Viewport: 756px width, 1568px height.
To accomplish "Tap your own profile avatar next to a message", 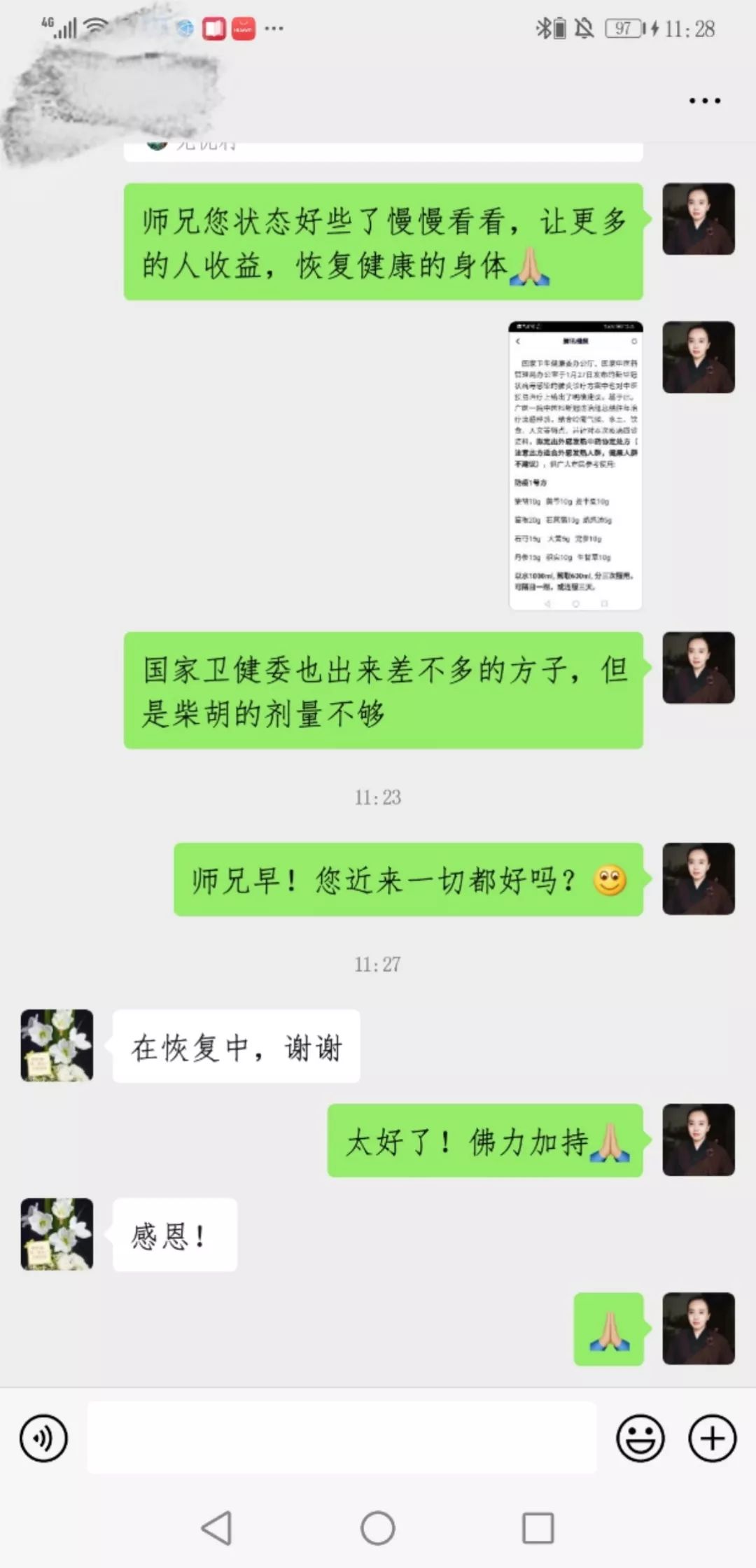I will 698,219.
